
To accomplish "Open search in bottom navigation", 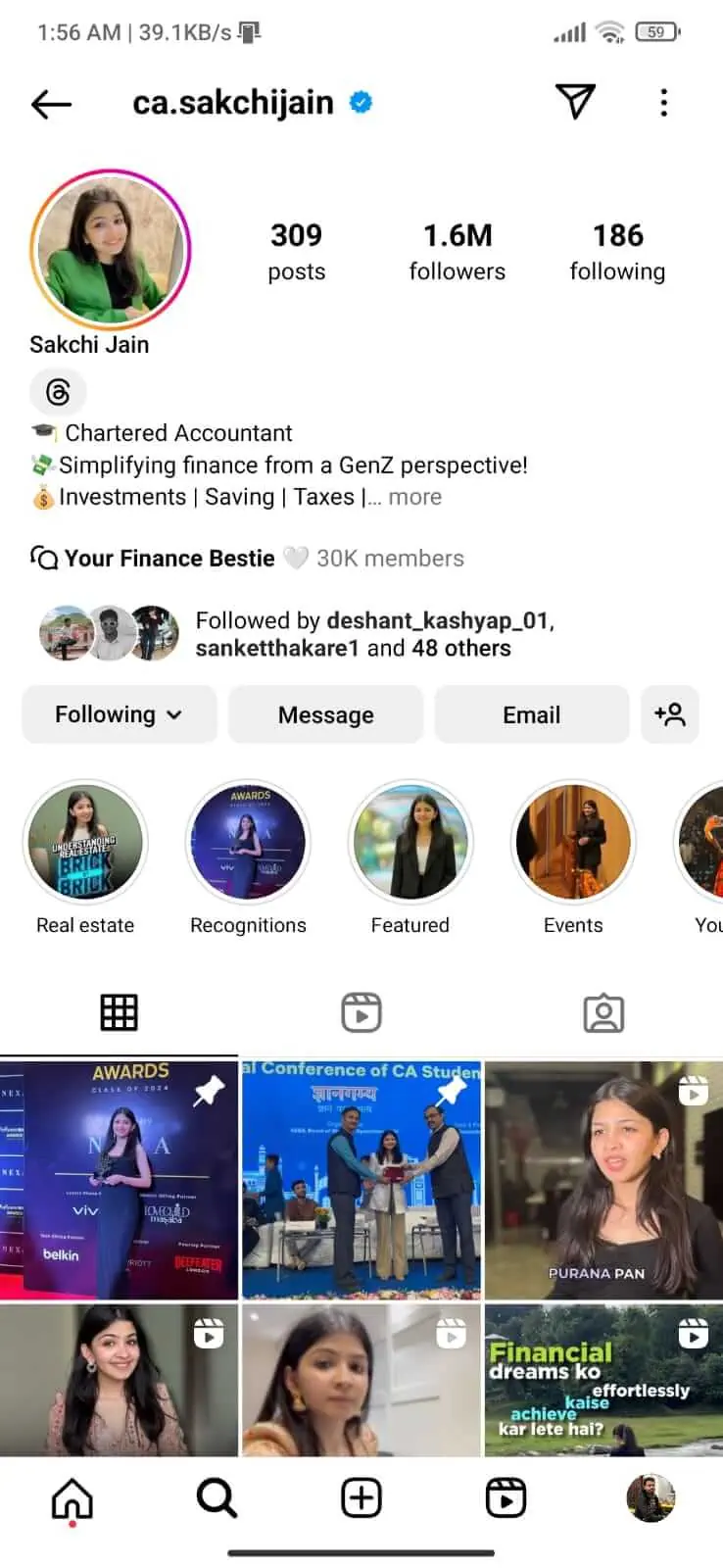I will (217, 1498).
